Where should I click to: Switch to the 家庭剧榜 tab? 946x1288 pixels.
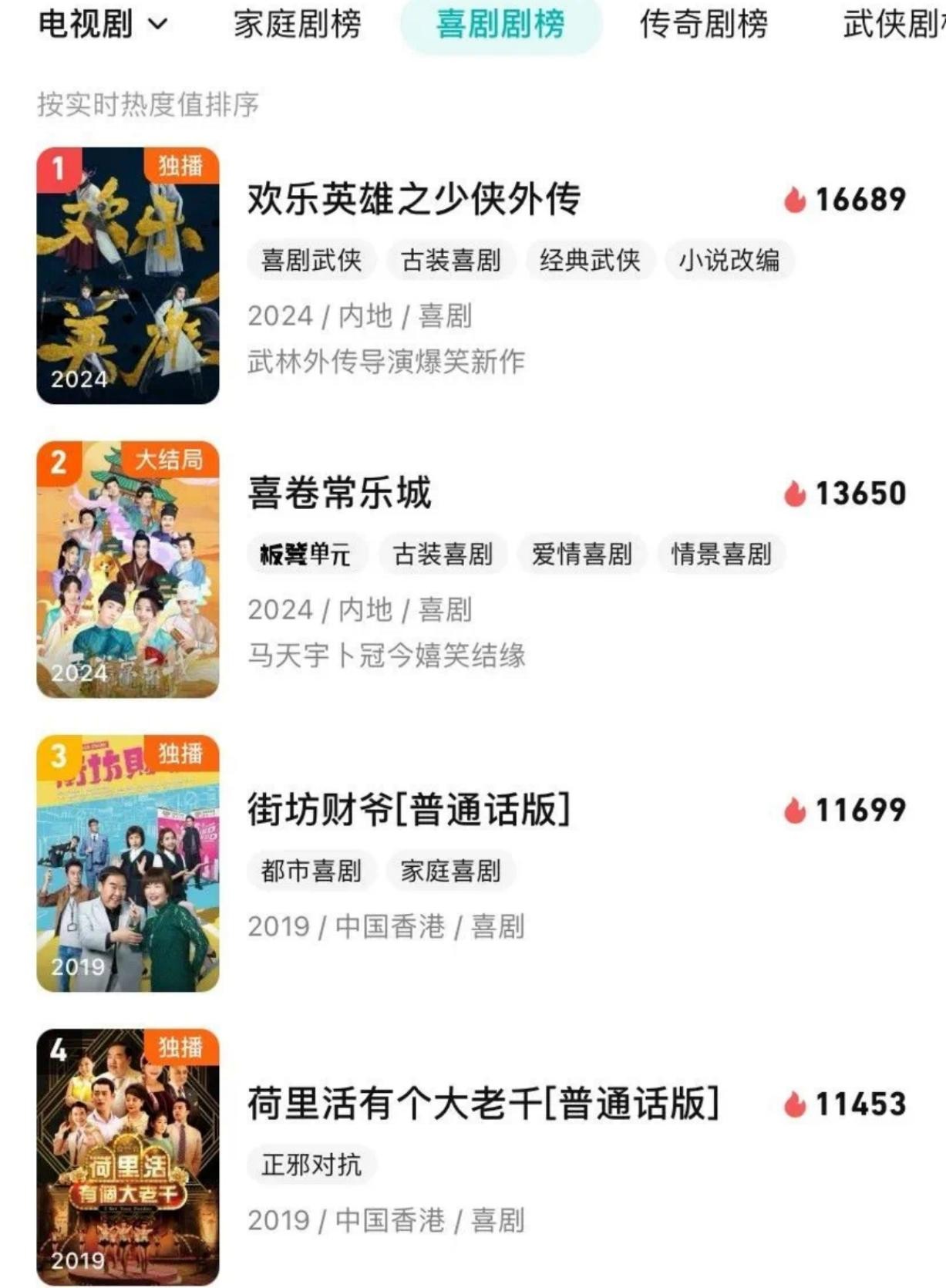click(x=298, y=24)
